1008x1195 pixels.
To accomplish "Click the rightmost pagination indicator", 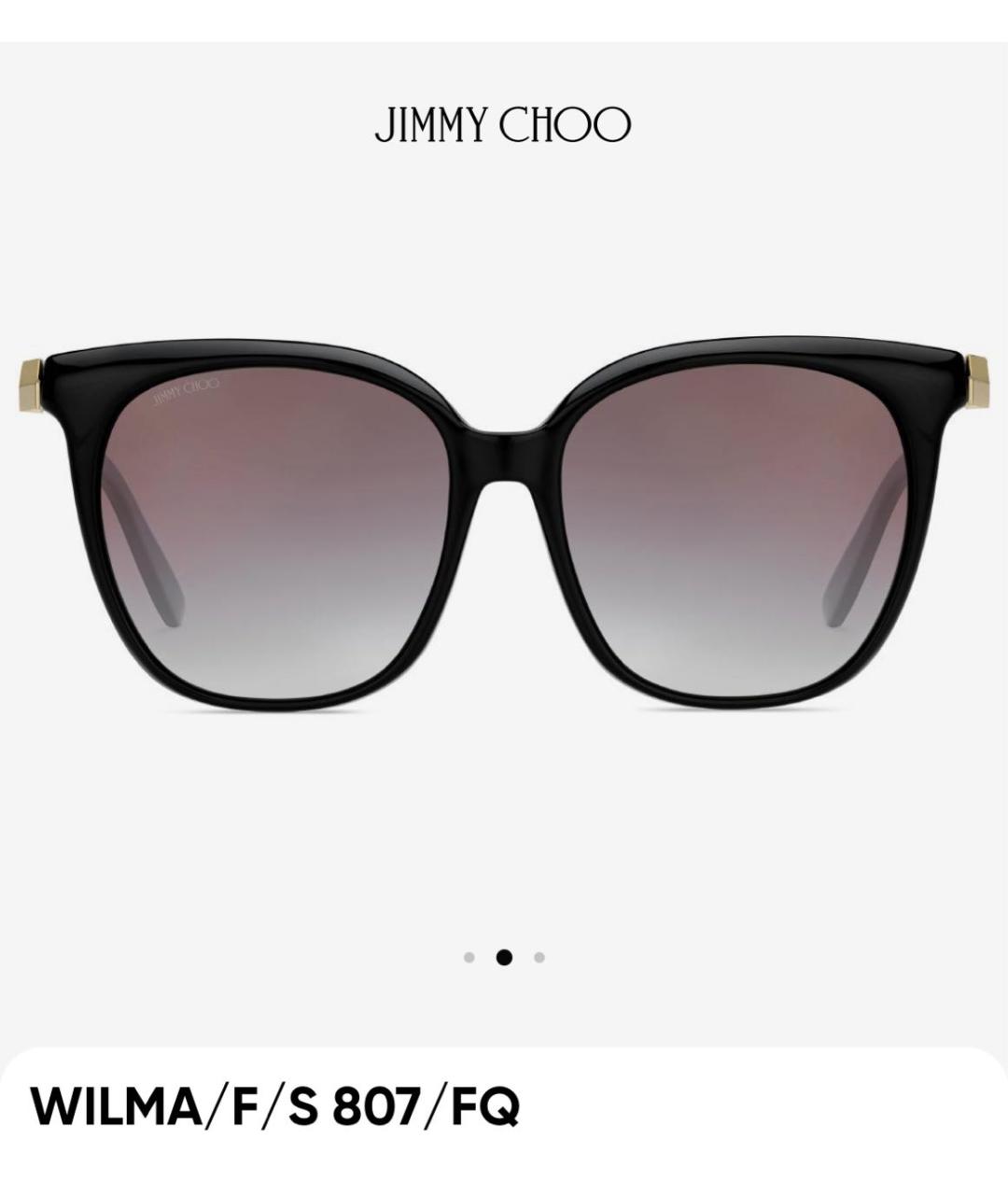I will click(x=537, y=956).
